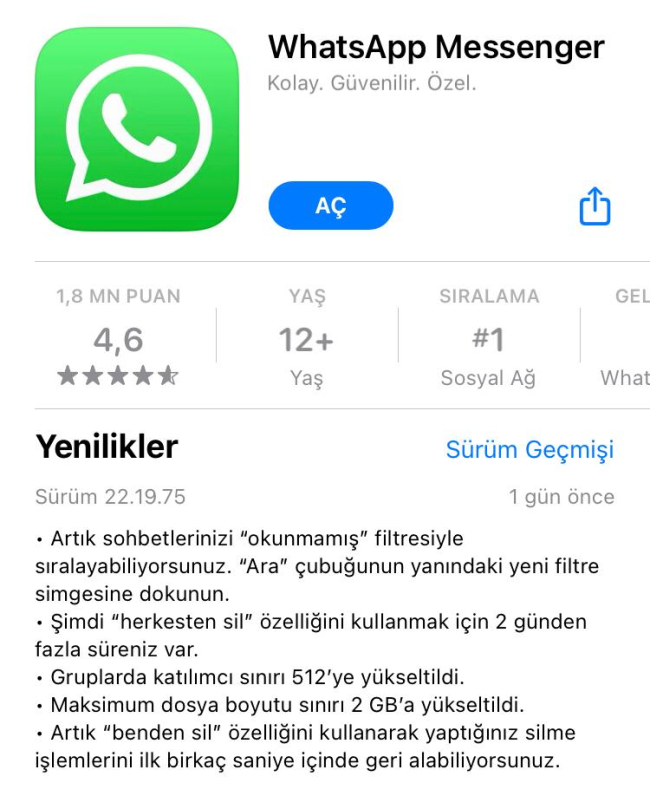
Task: Open WhatsApp with the AÇ button
Action: [x=330, y=206]
